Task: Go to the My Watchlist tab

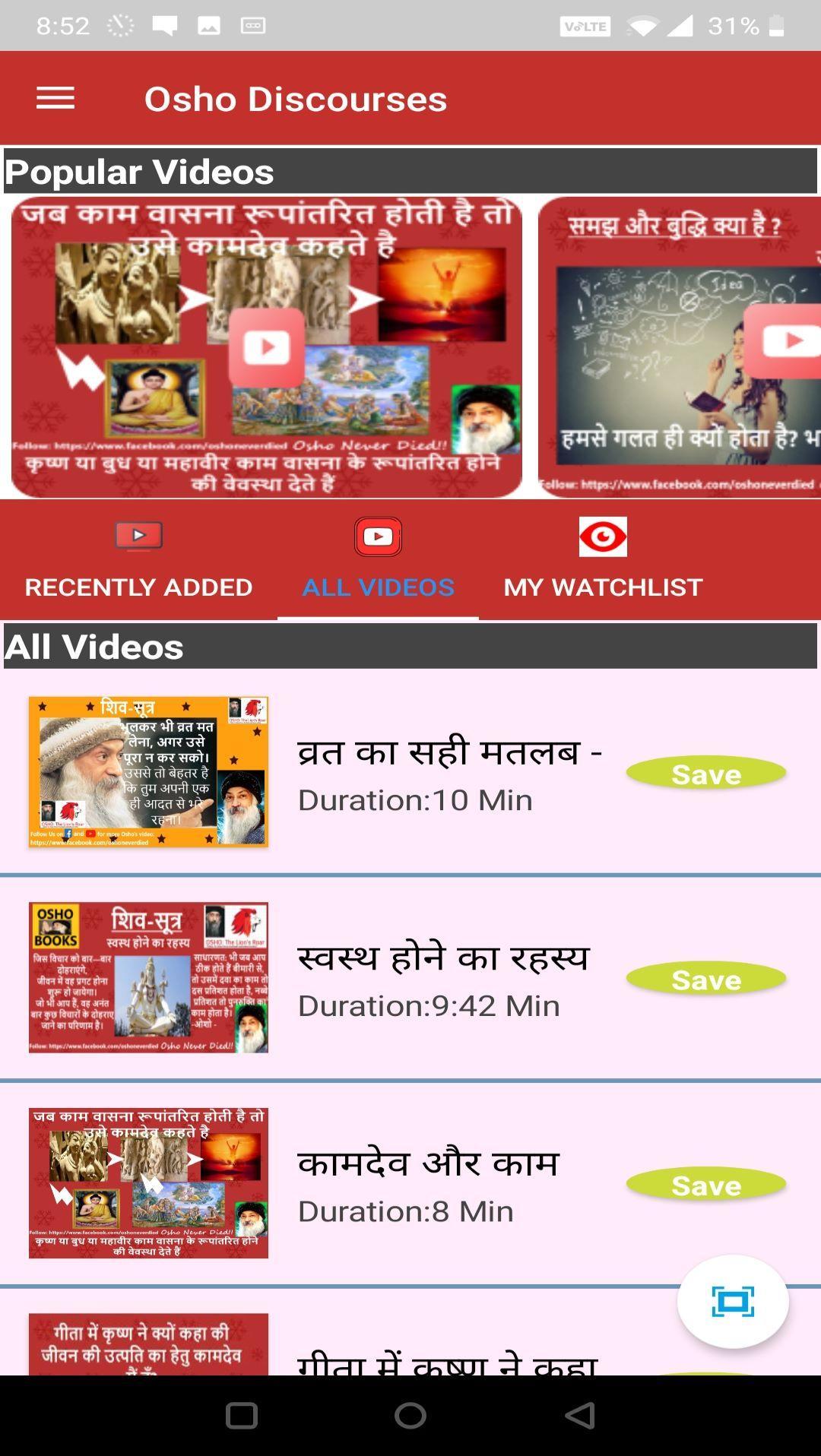Action: [603, 561]
